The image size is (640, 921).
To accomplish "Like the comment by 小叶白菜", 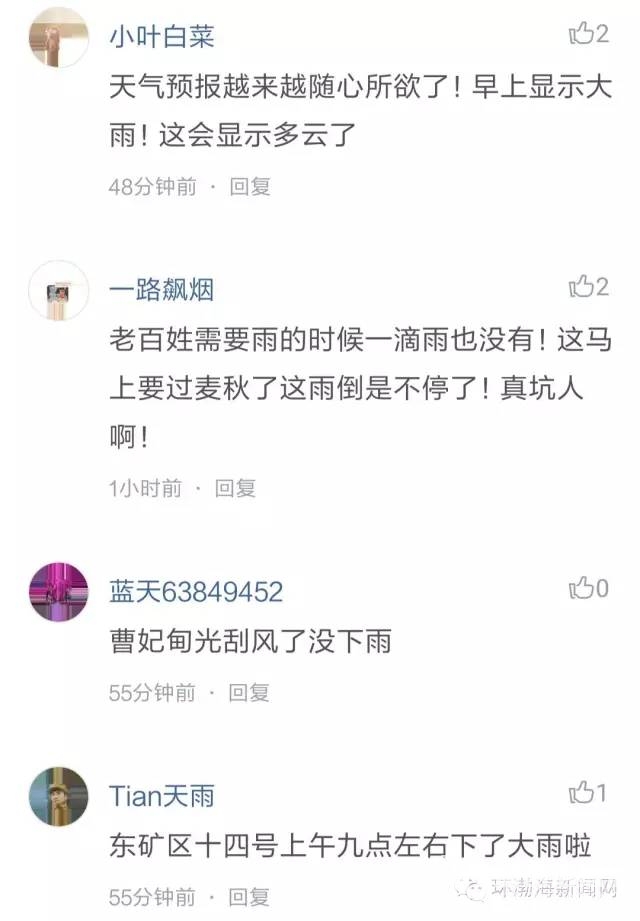I will [581, 34].
